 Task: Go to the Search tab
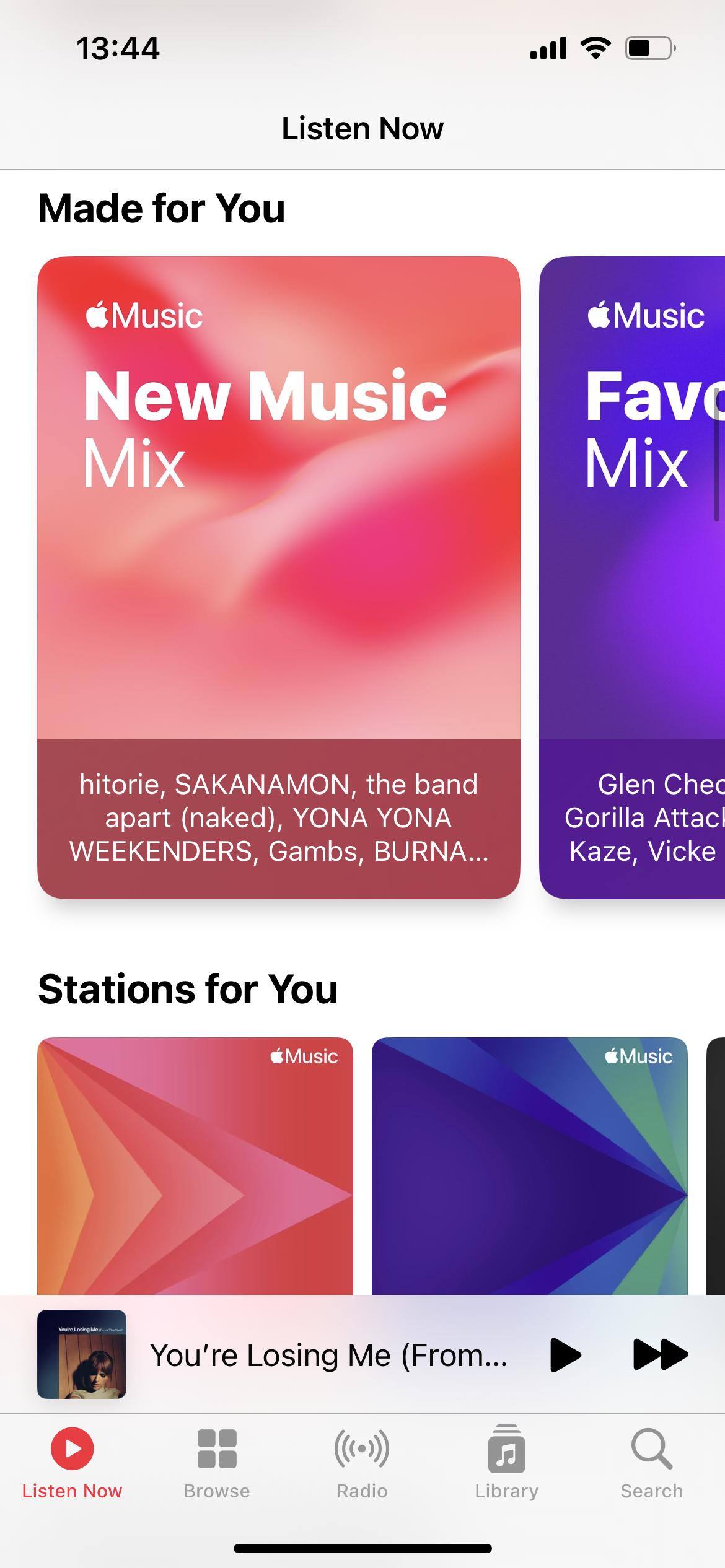tap(651, 1463)
